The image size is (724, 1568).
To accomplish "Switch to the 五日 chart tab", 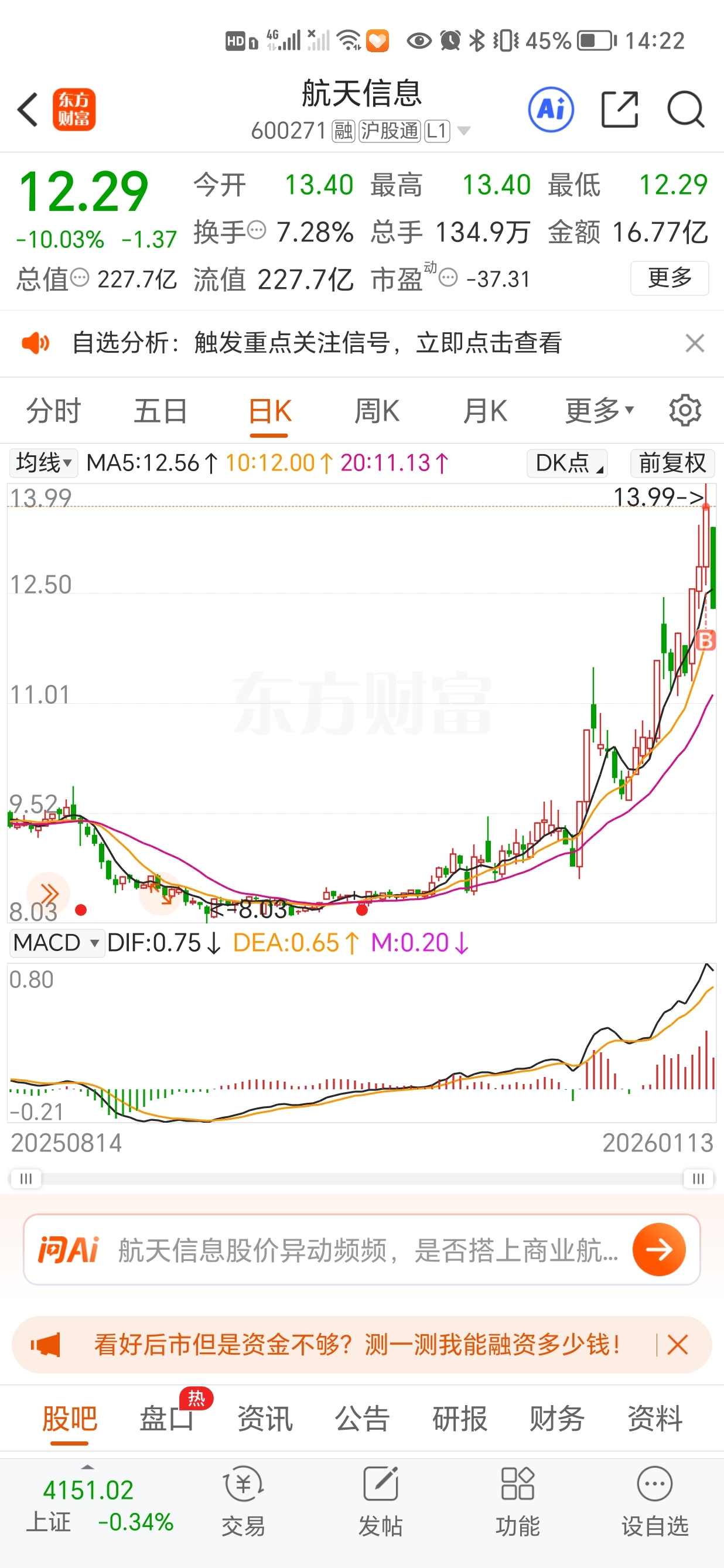I will coord(160,411).
